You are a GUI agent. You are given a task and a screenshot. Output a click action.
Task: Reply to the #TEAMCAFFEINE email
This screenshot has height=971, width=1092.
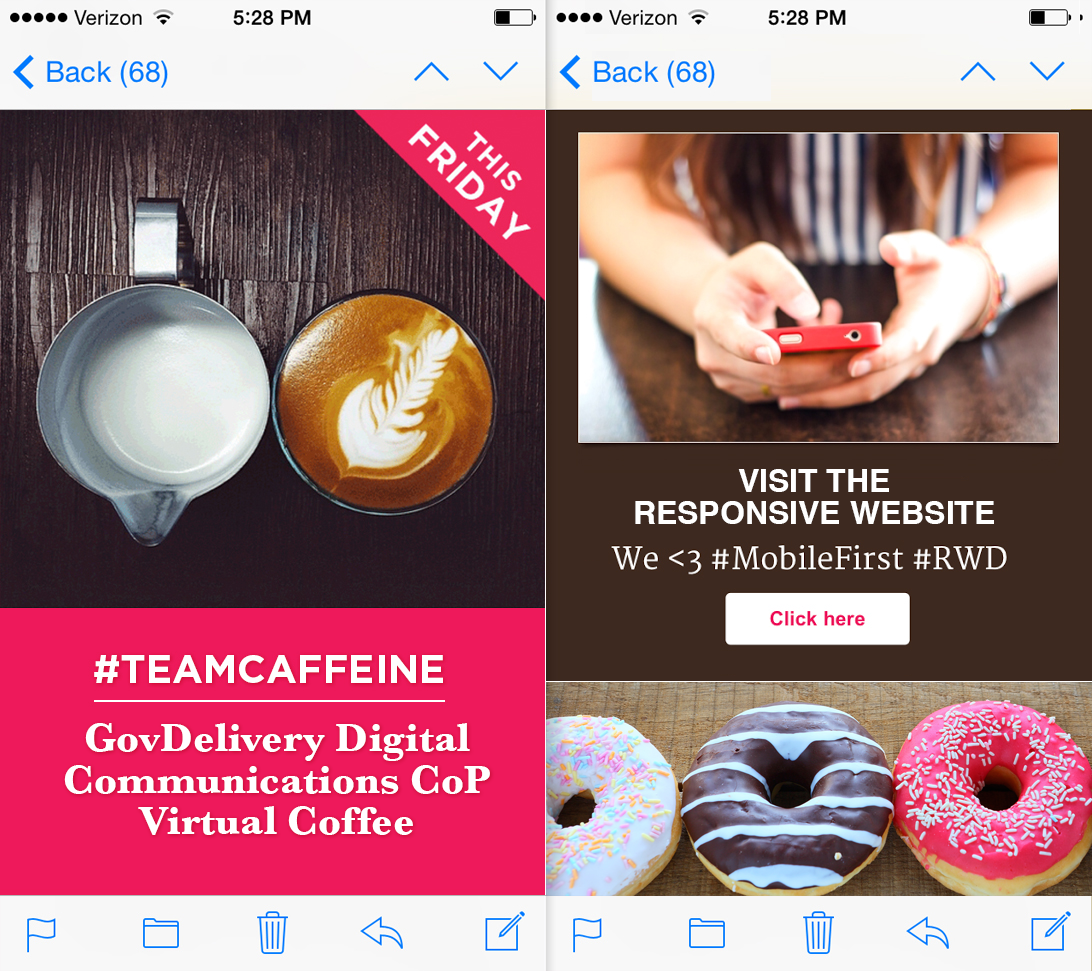click(382, 933)
